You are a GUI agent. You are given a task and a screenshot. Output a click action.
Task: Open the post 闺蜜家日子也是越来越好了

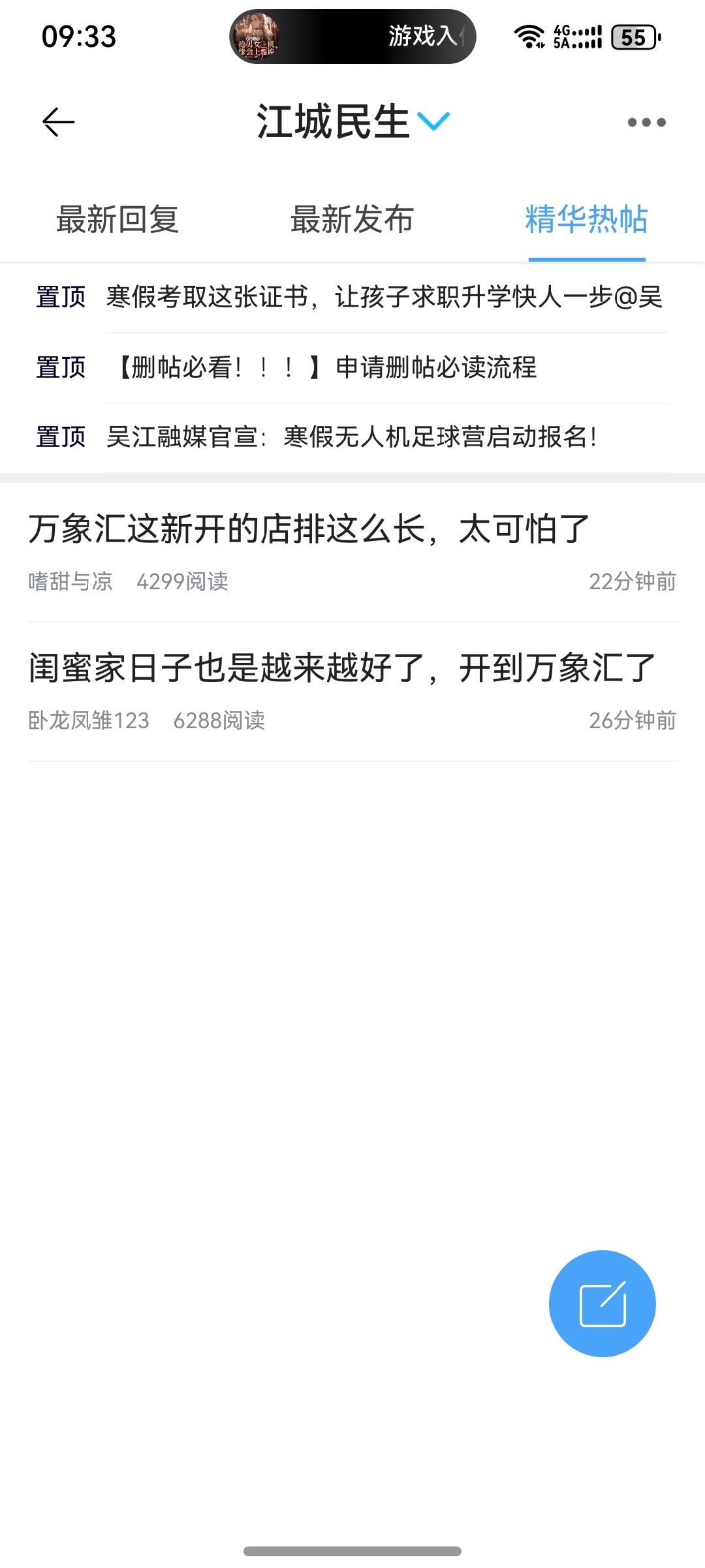click(342, 668)
